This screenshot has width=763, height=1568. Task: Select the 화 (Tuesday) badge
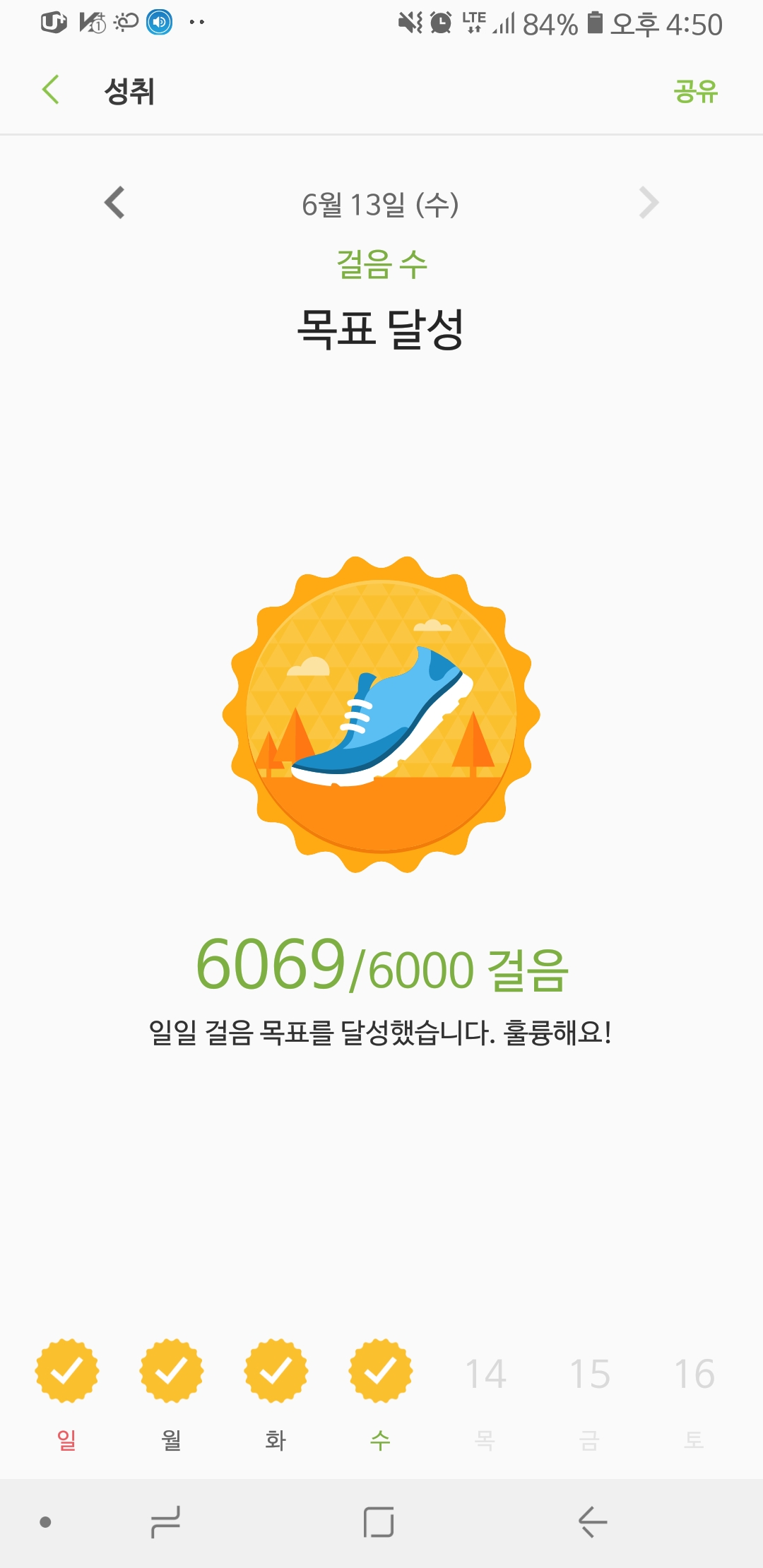(x=276, y=1370)
